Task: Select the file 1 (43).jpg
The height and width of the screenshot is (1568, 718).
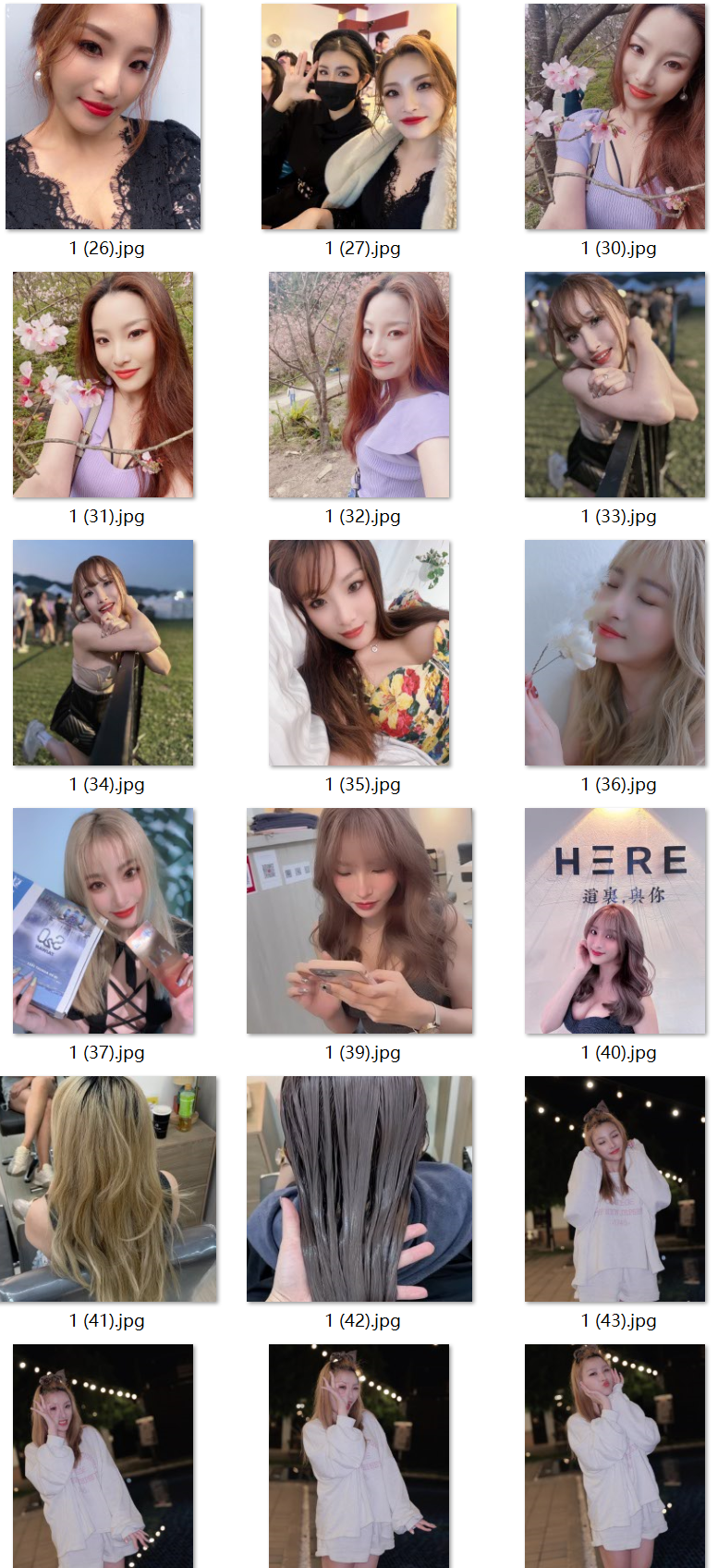Action: point(615,1189)
